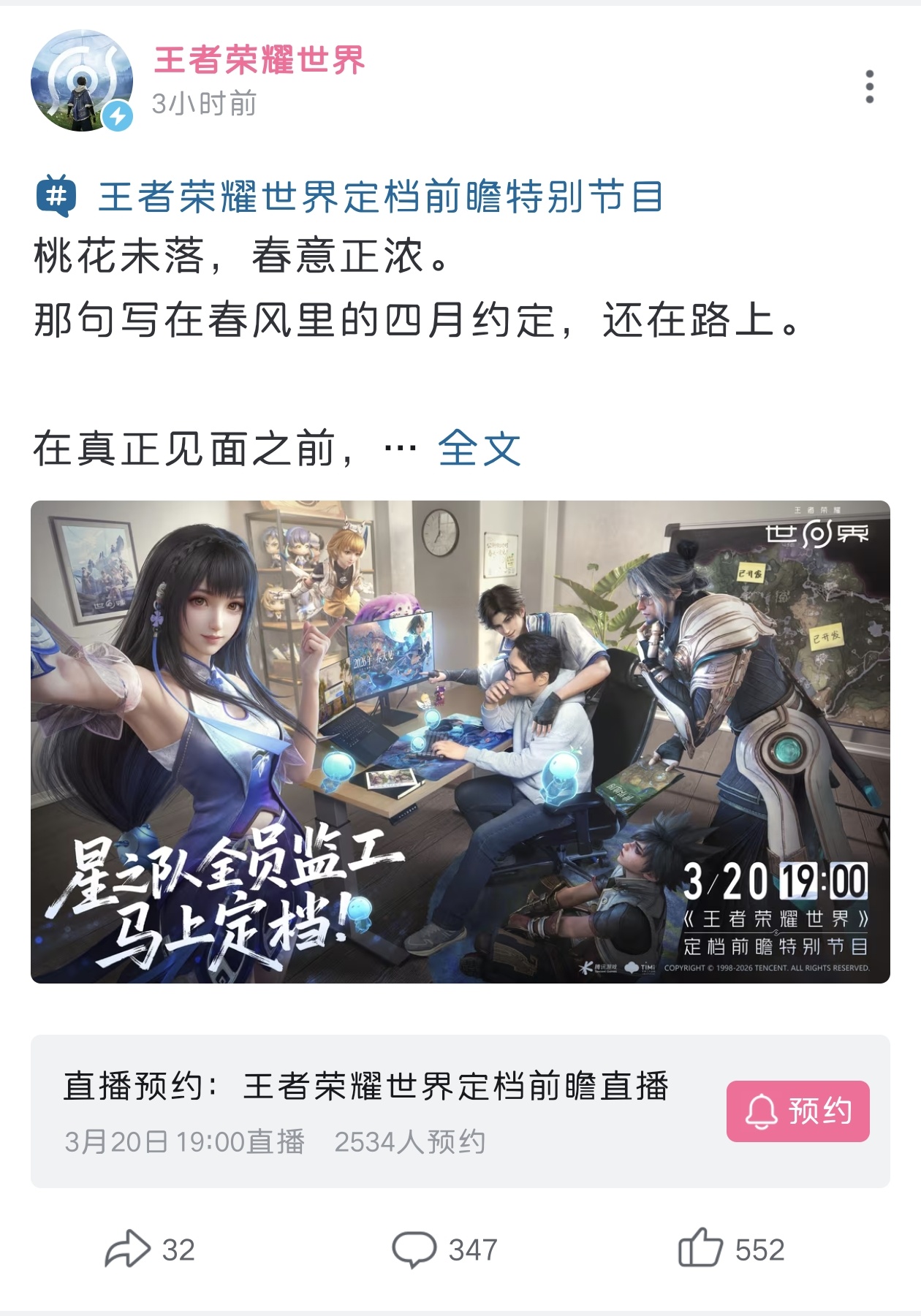Like this post
The width and height of the screenshot is (921, 1316).
point(731,1248)
